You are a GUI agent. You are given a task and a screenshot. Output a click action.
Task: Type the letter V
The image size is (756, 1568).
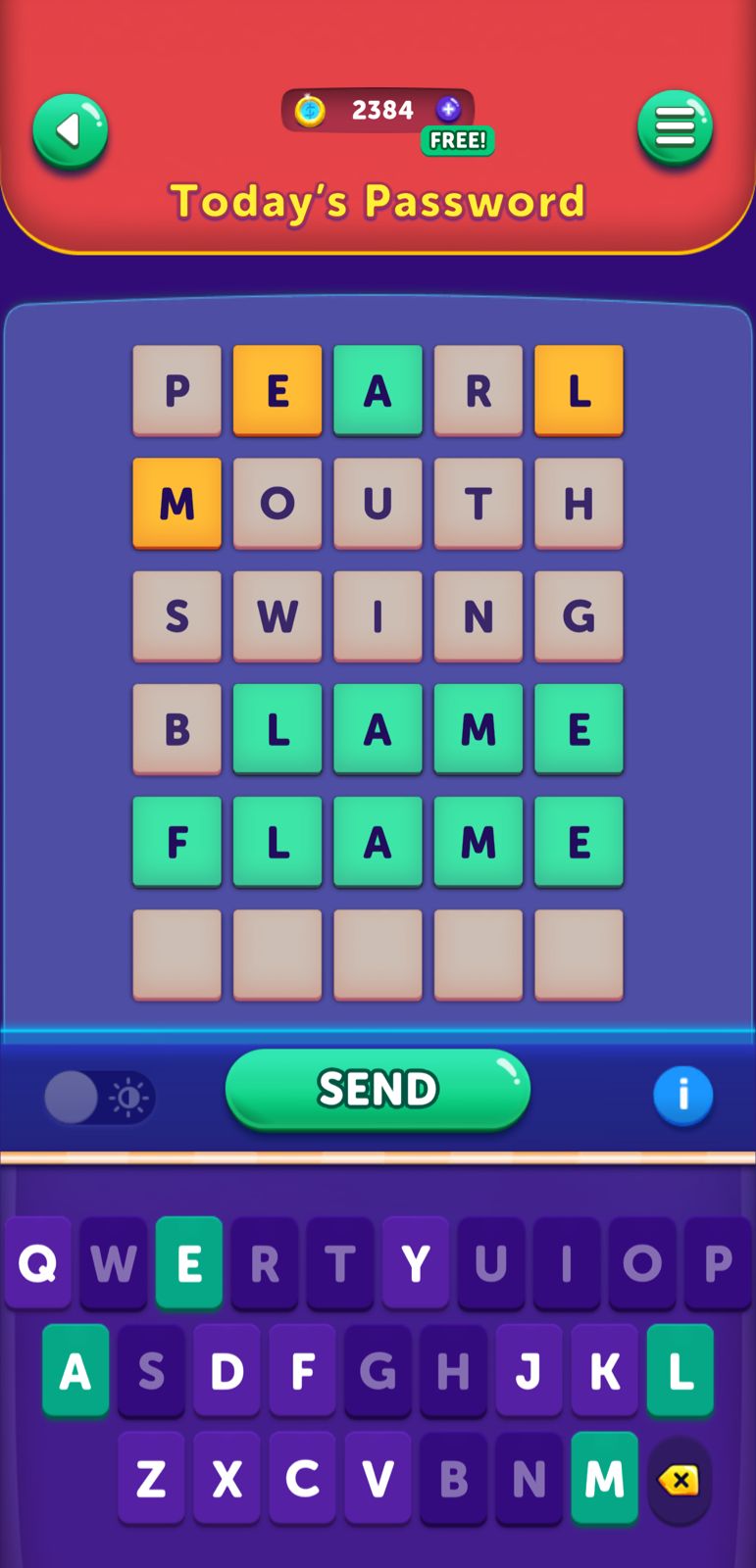378,1478
